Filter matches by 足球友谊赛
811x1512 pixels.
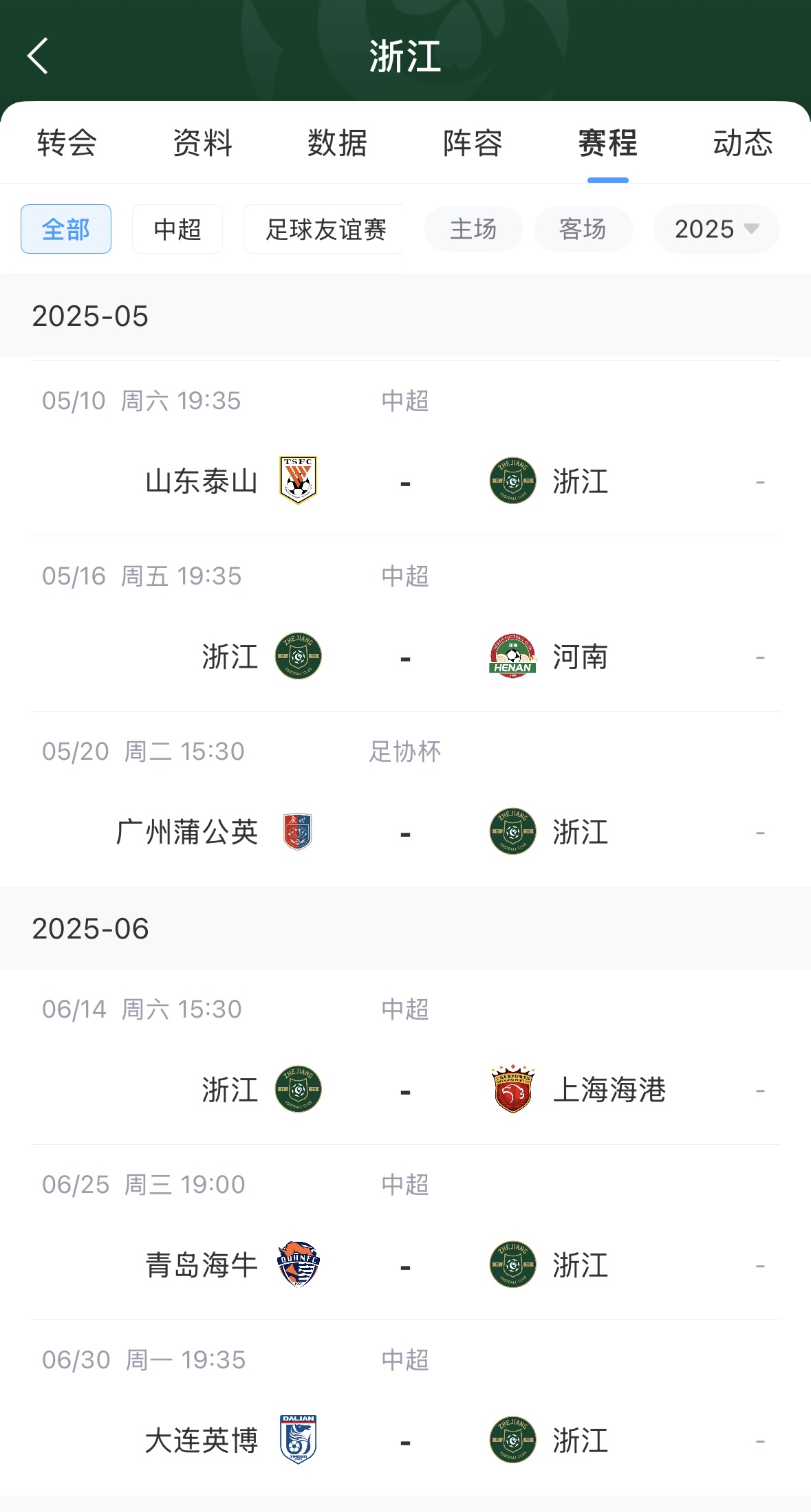[x=325, y=229]
